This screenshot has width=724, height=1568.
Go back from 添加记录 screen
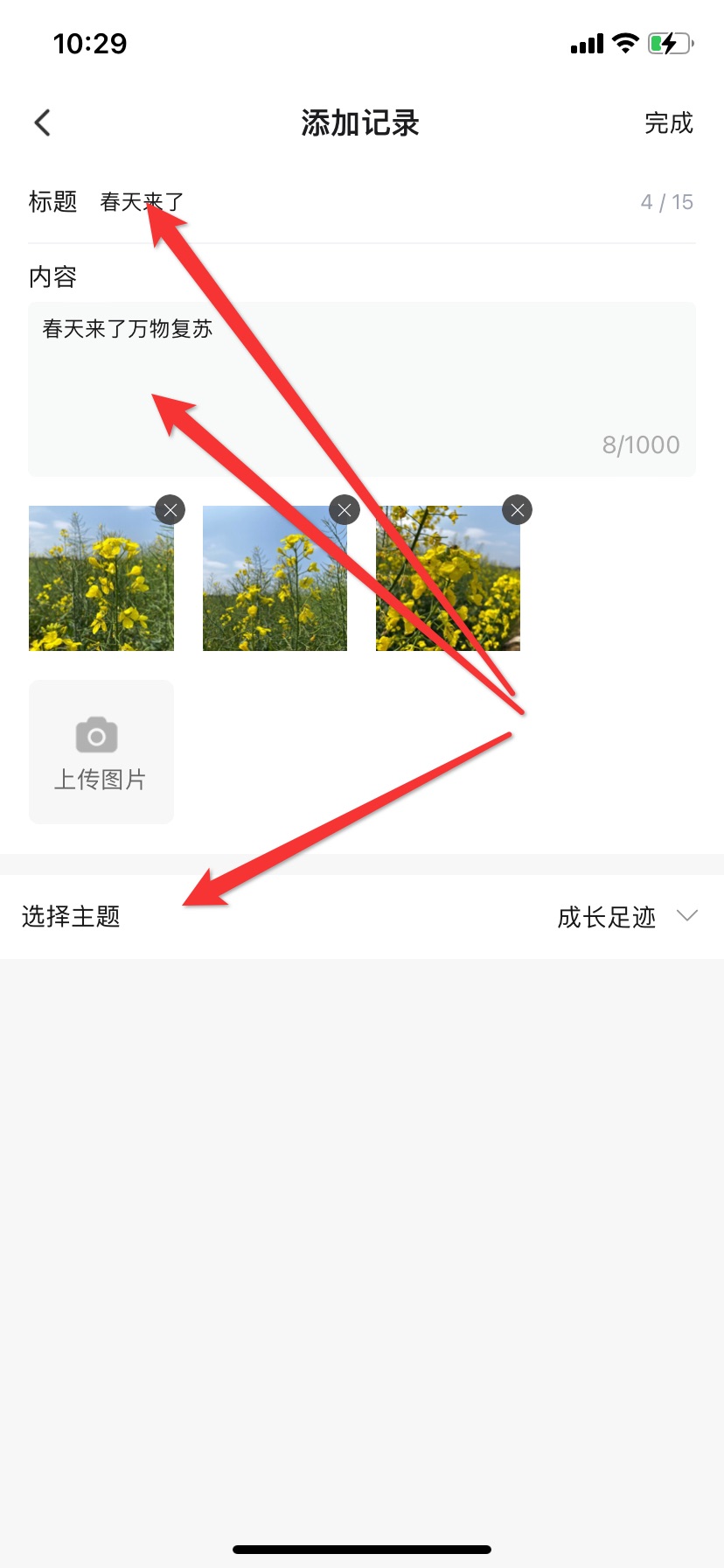[x=42, y=122]
